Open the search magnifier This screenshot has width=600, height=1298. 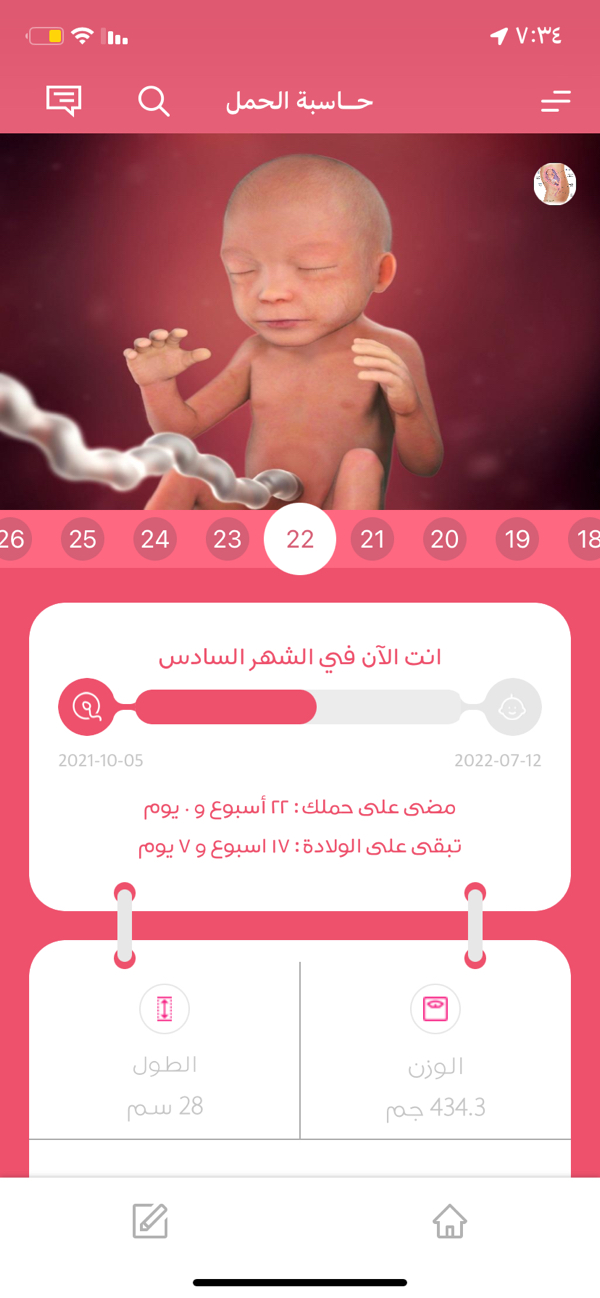(x=153, y=101)
